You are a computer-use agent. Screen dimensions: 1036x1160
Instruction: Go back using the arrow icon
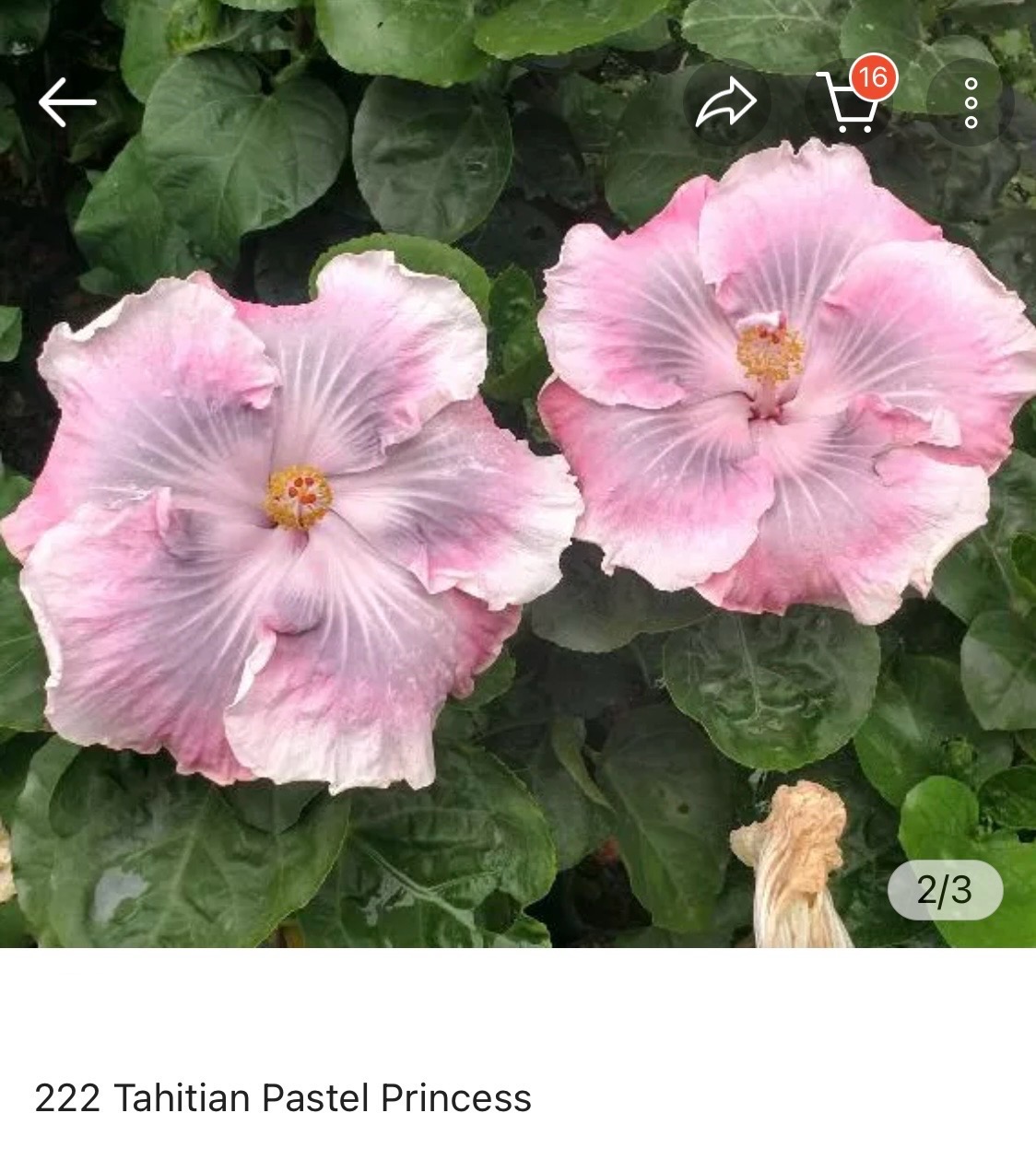tap(67, 101)
